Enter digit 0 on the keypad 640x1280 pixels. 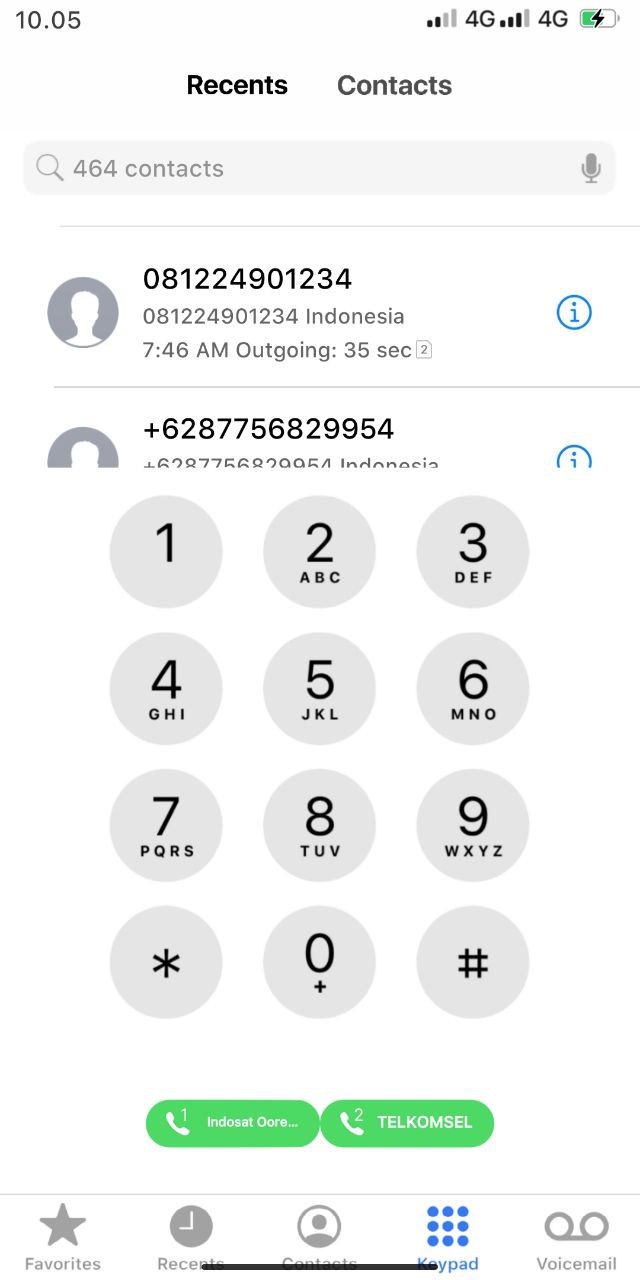[319, 962]
